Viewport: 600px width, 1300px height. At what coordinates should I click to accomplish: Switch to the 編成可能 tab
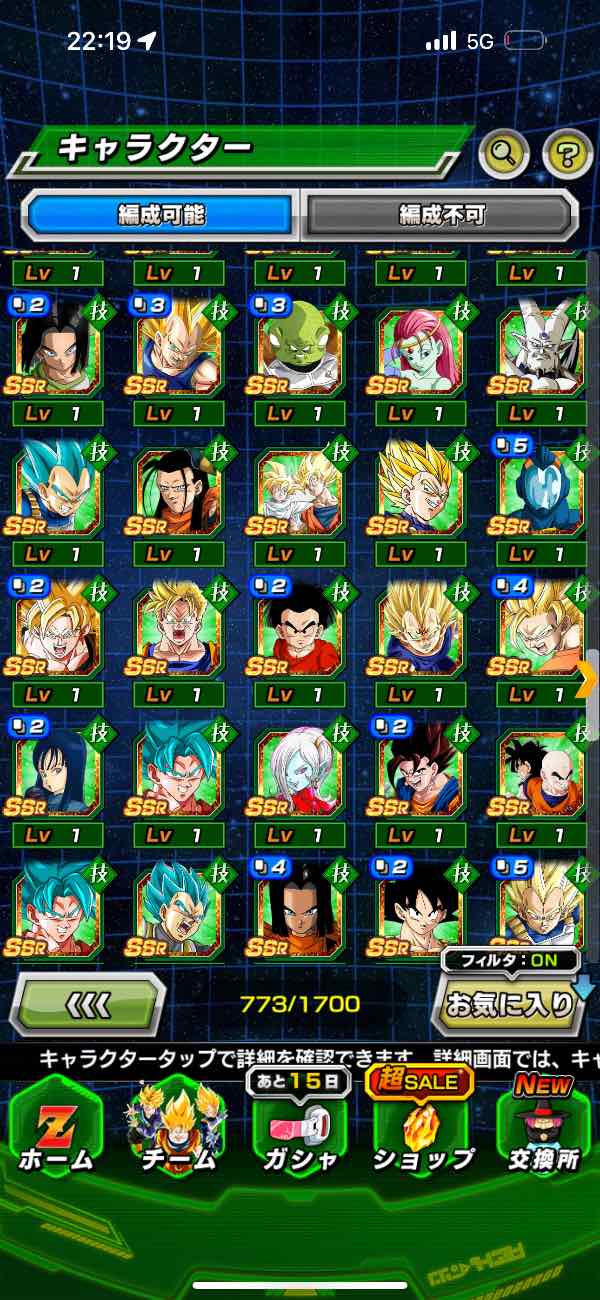160,214
